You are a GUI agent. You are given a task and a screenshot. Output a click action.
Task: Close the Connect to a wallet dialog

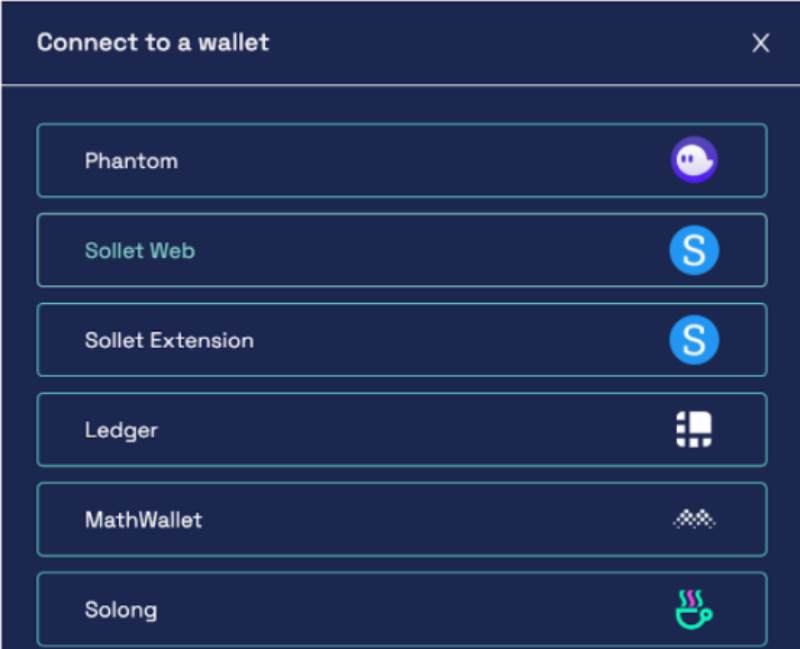[761, 43]
